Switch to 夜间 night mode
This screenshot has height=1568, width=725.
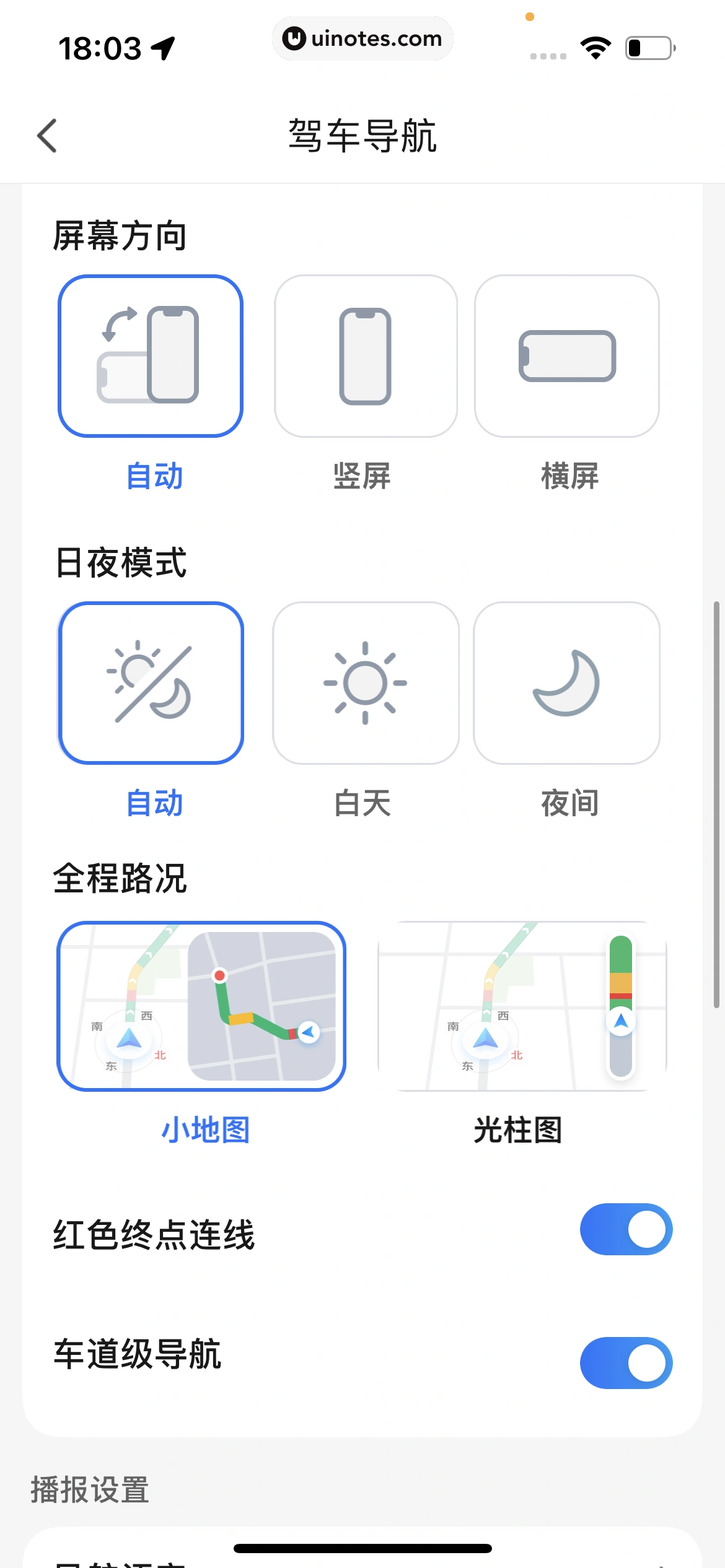click(x=566, y=683)
